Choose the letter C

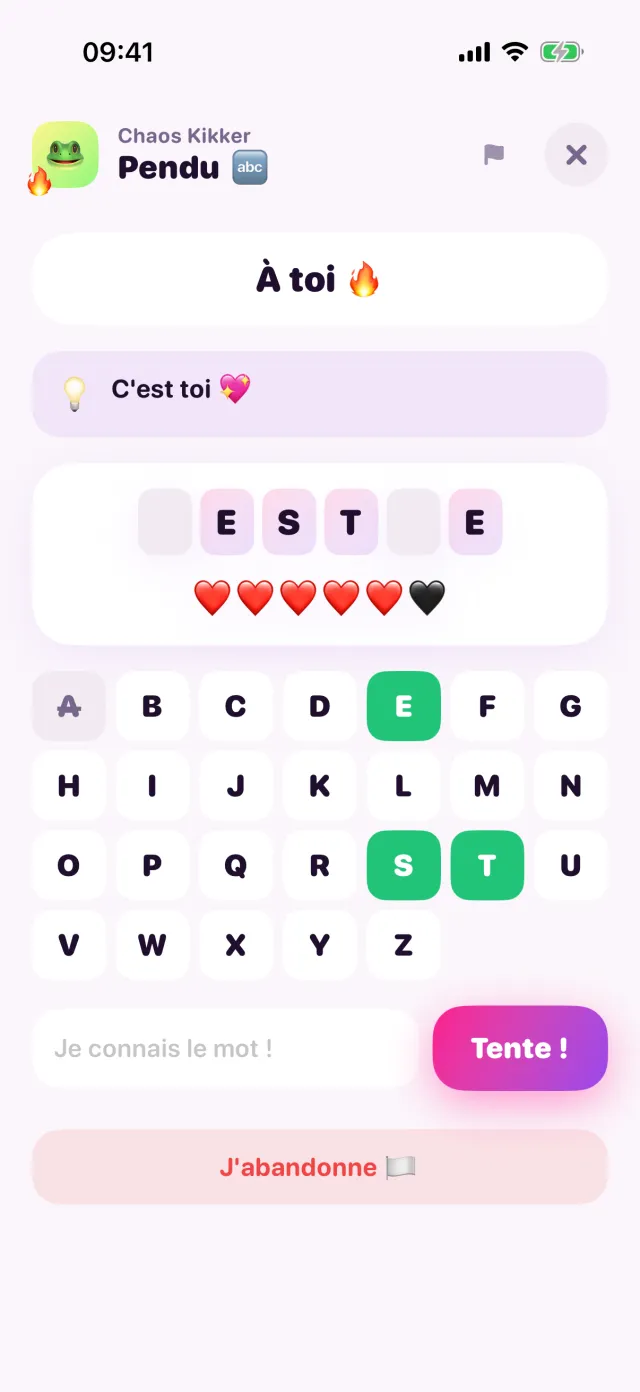236,706
